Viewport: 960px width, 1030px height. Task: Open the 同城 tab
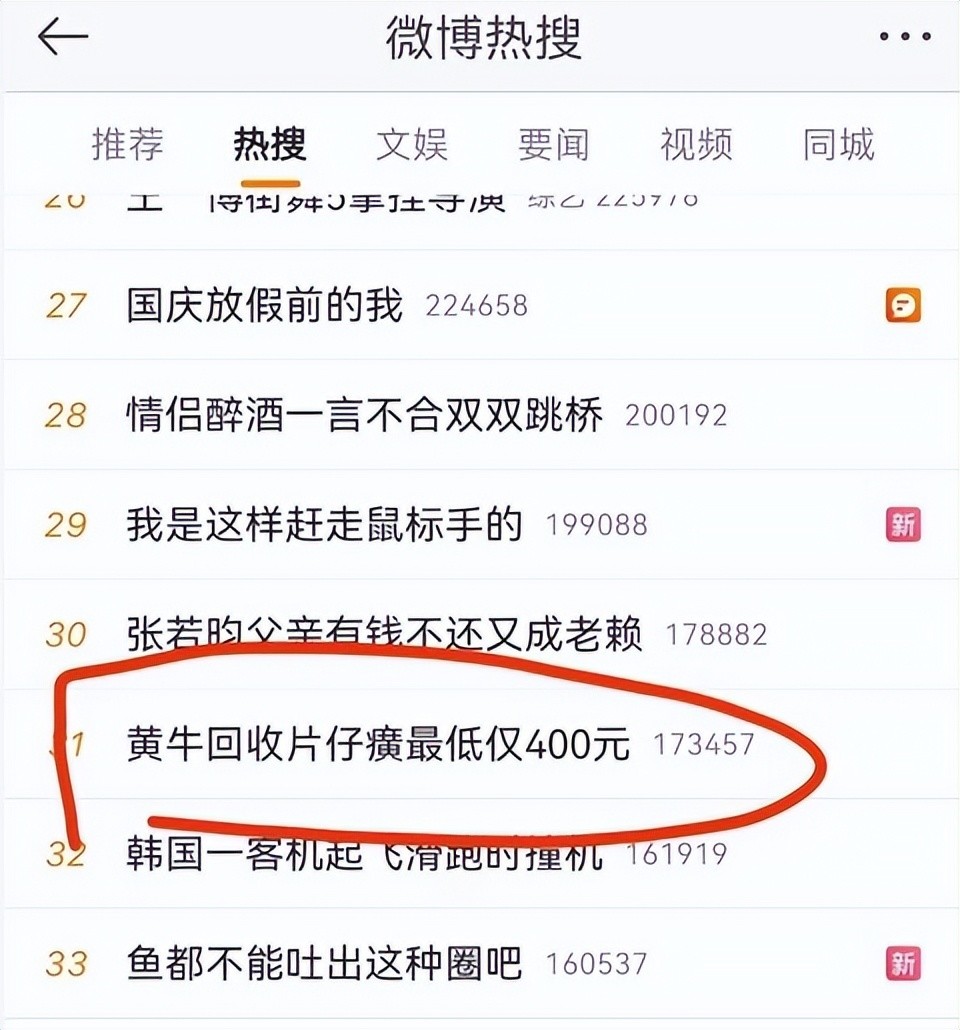click(838, 145)
